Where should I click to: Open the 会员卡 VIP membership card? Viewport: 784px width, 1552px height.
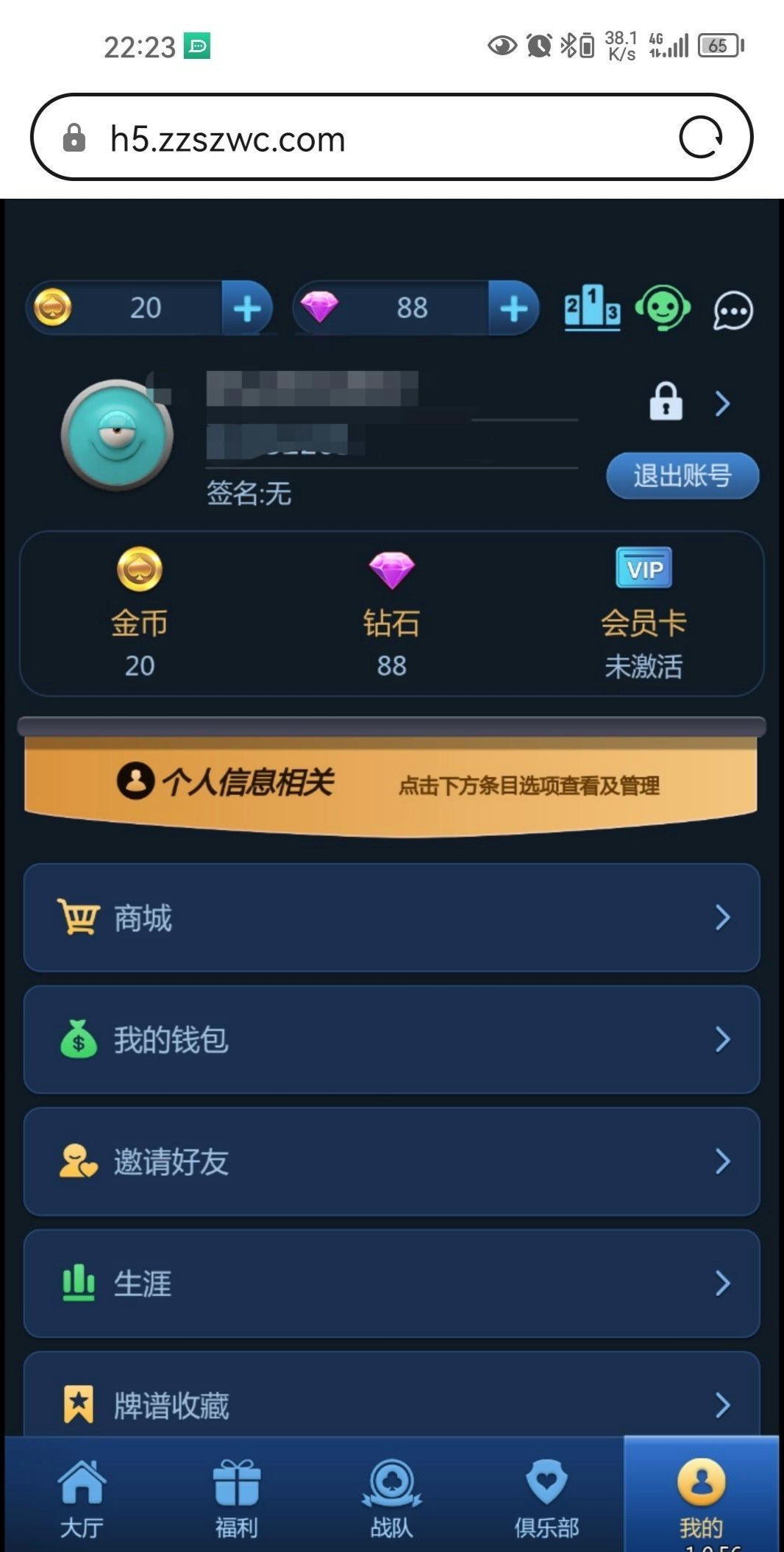[644, 612]
